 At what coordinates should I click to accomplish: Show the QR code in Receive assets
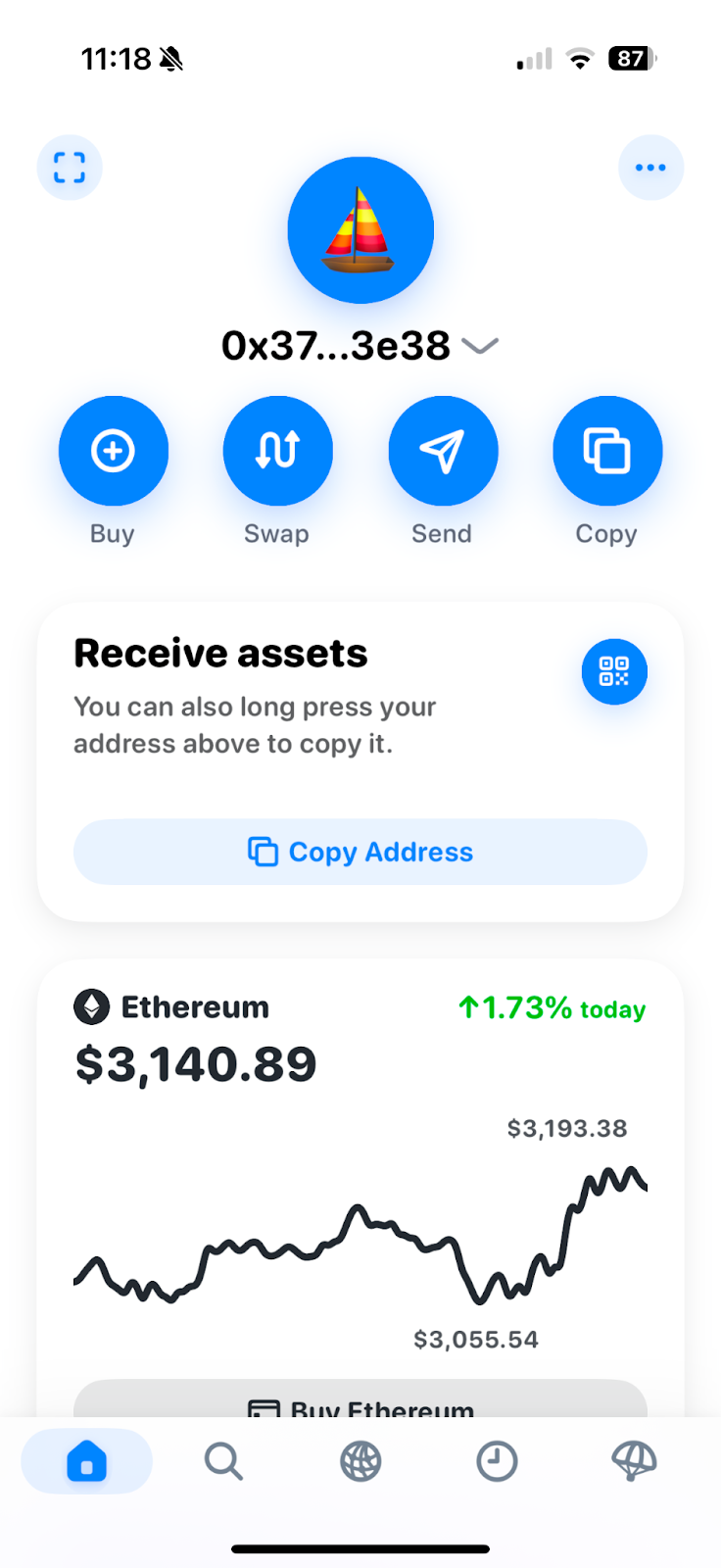614,672
